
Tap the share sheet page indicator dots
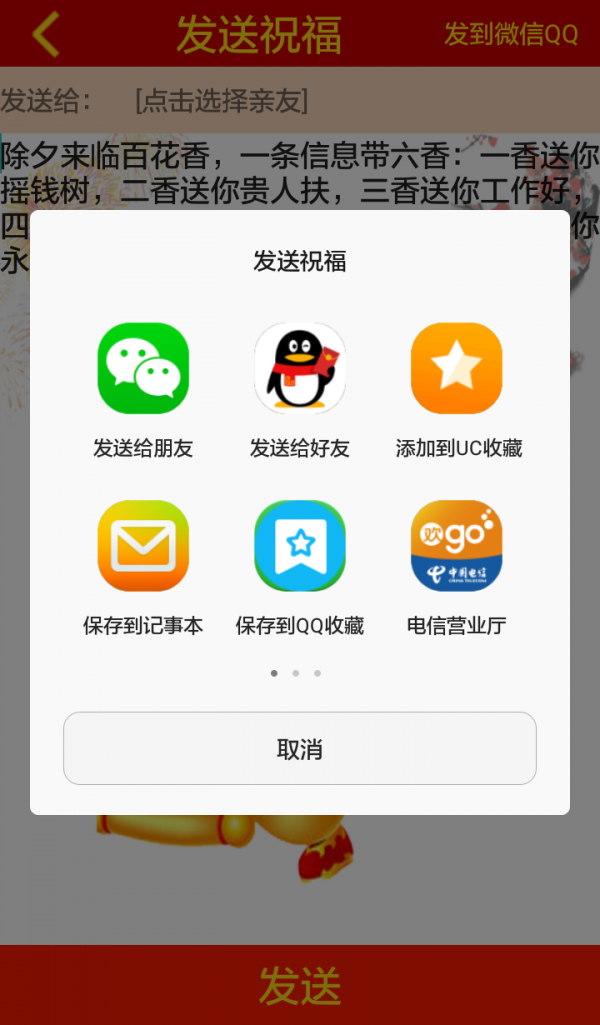pos(296,673)
